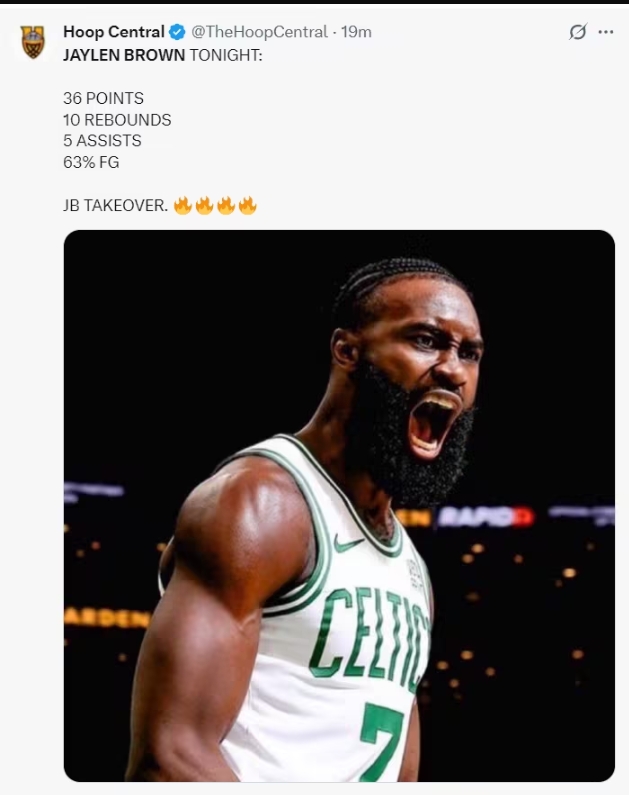629x795 pixels.
Task: Open the @TheHoopCentral handle
Action: click(260, 32)
